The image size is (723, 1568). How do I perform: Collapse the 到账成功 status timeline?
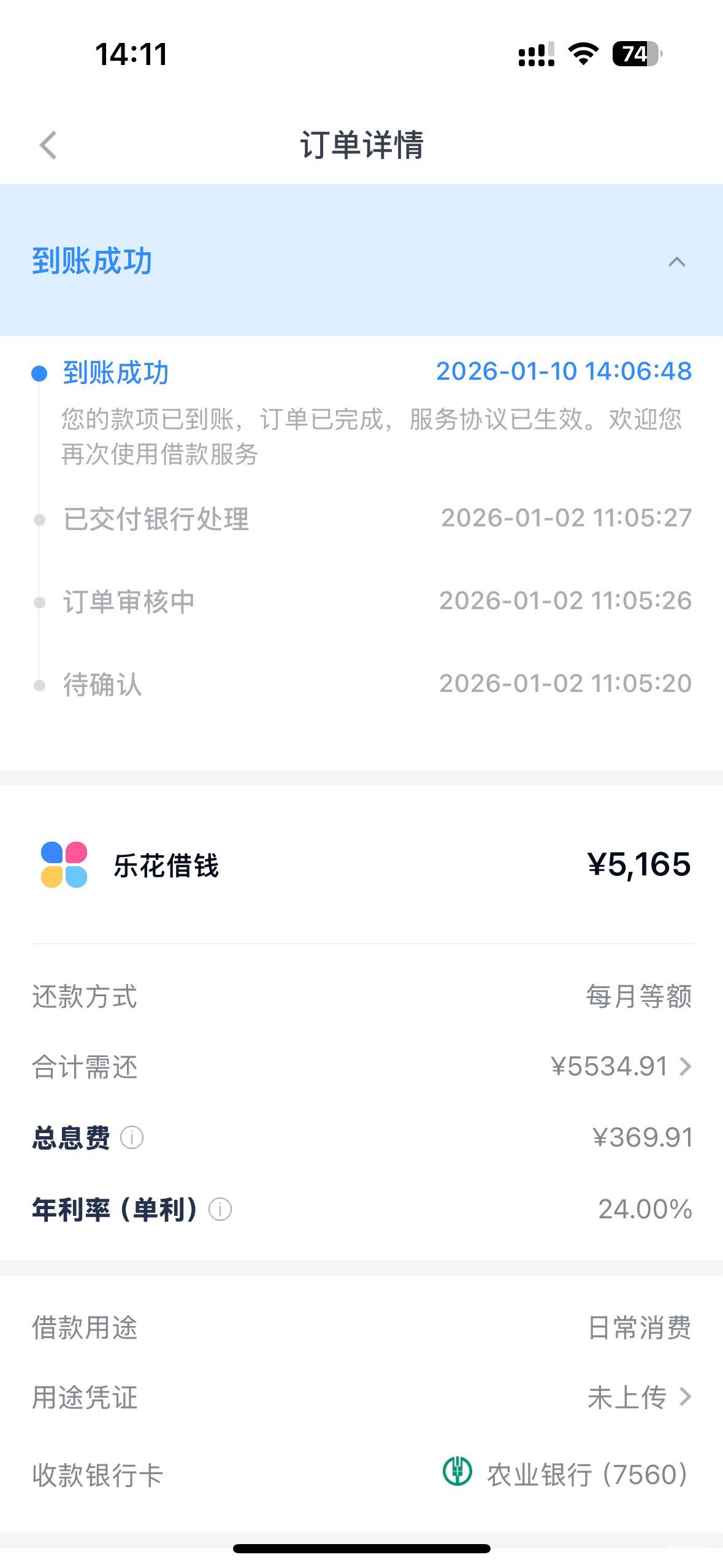[676, 262]
